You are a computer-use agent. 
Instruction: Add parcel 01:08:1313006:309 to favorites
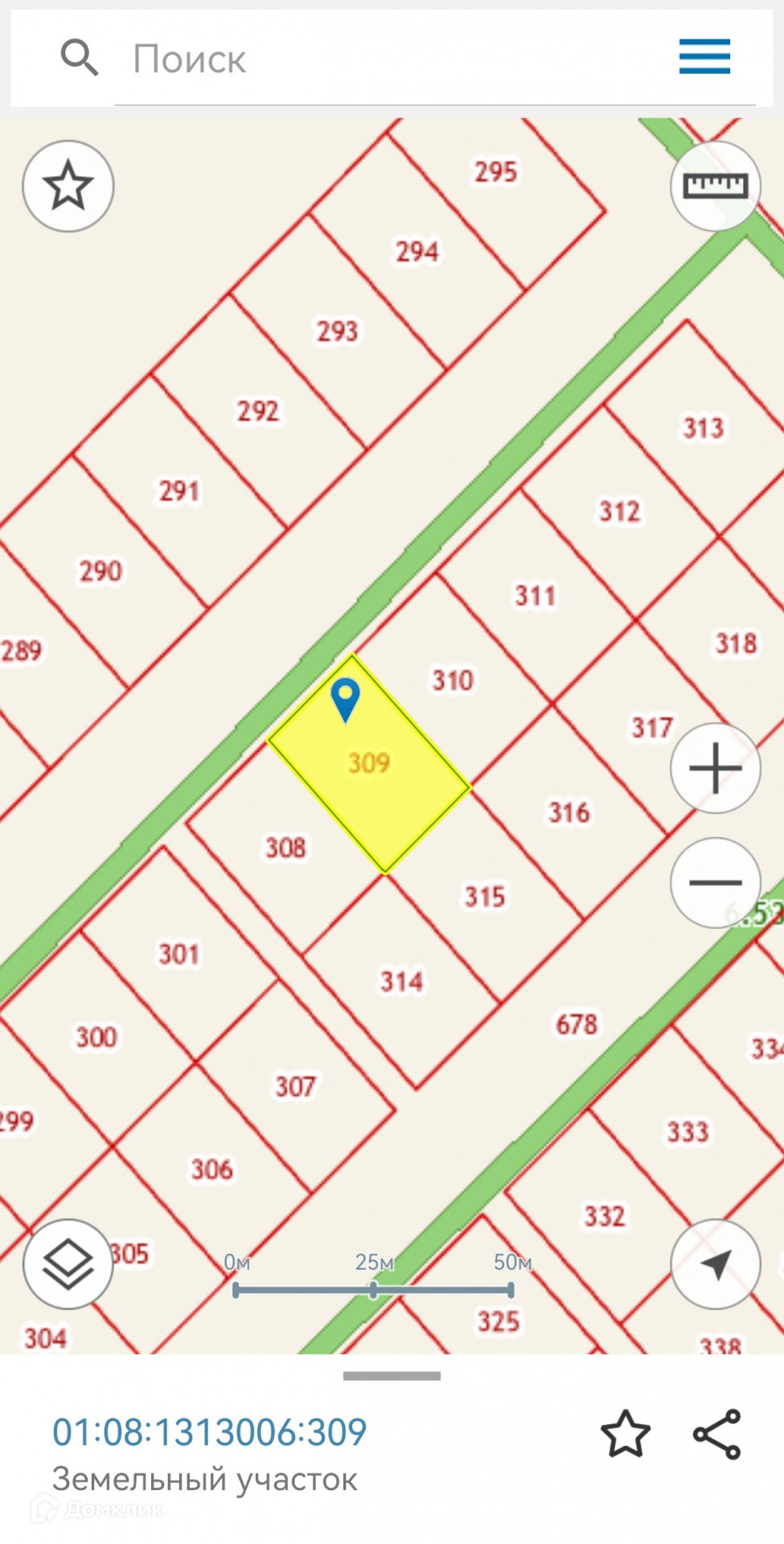coord(625,1434)
